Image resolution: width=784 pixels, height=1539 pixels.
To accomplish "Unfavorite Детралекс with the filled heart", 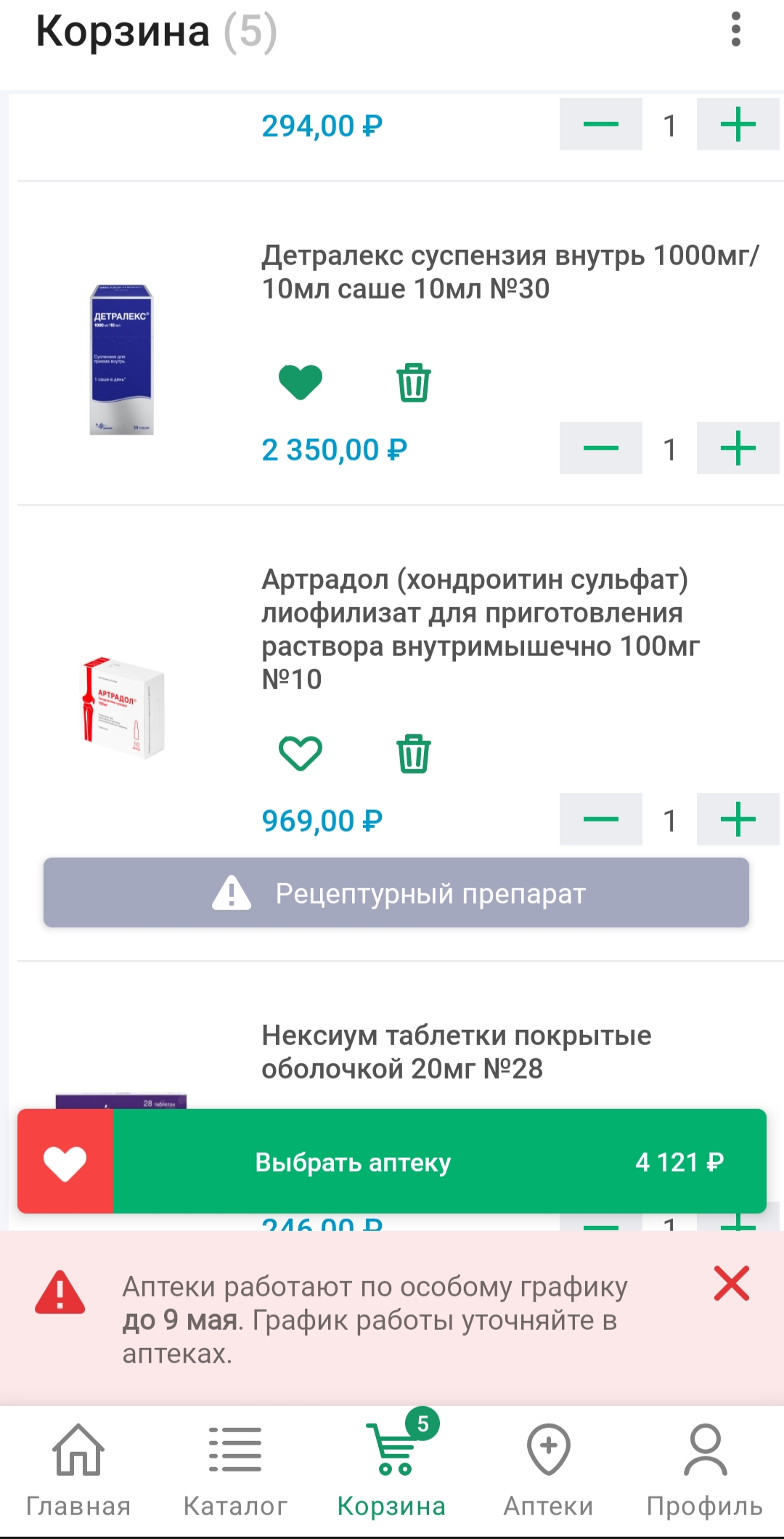I will (300, 382).
